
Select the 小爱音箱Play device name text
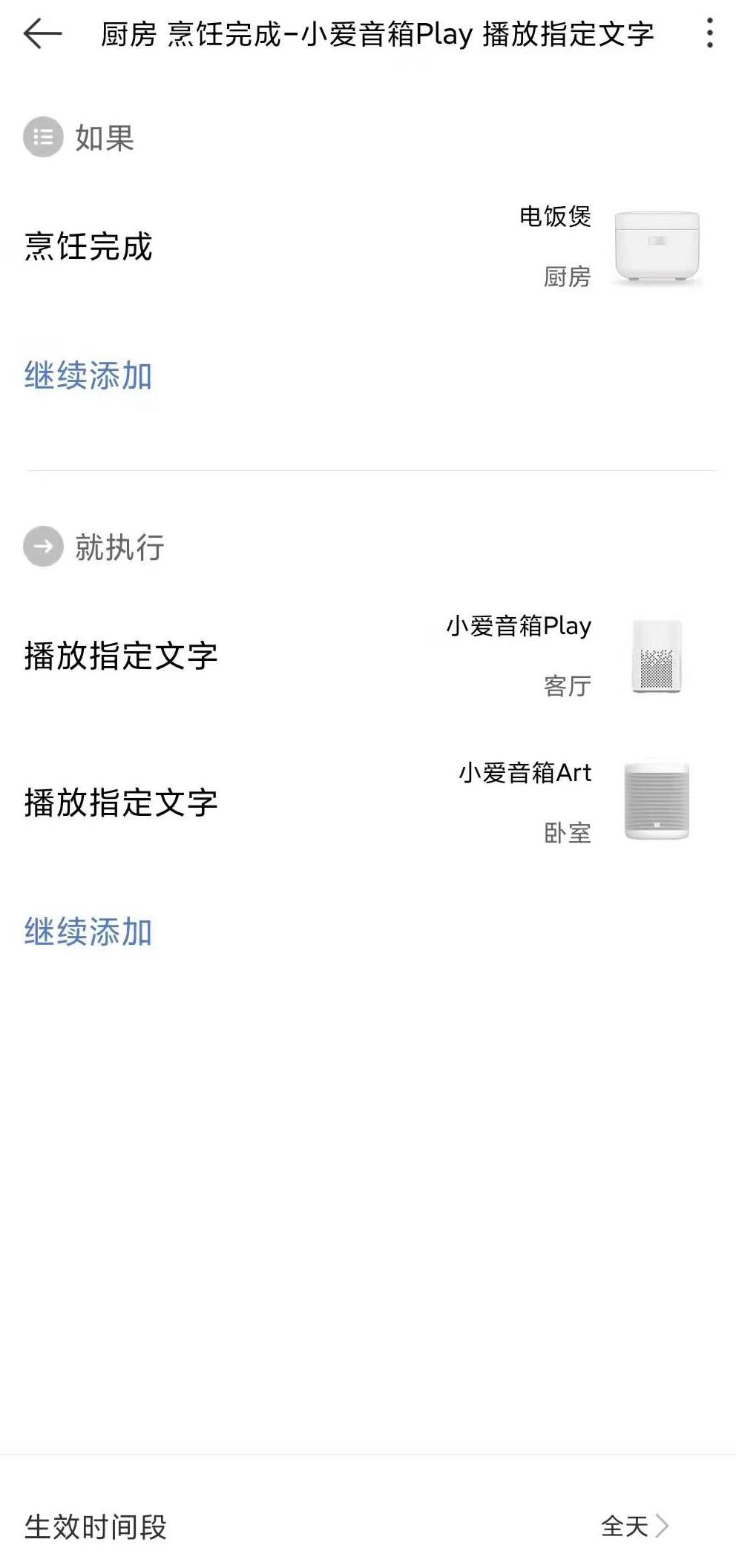click(521, 625)
